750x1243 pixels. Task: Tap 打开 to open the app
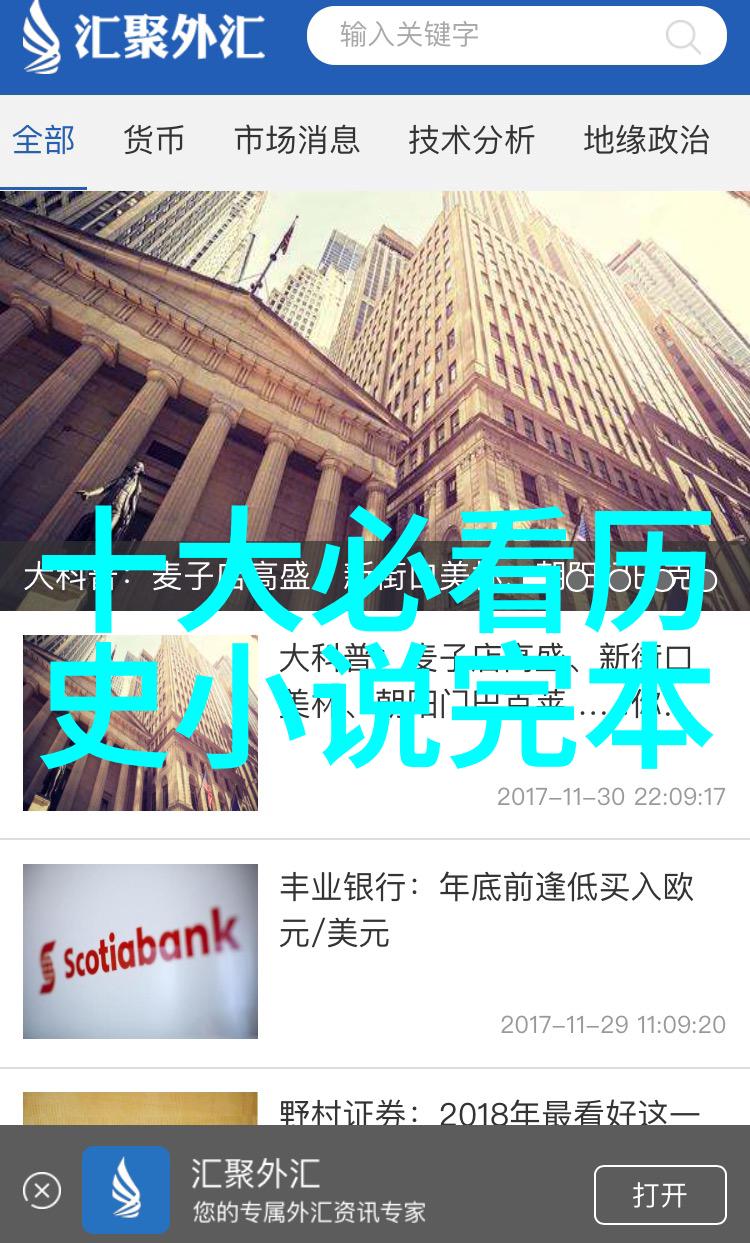(x=660, y=1195)
